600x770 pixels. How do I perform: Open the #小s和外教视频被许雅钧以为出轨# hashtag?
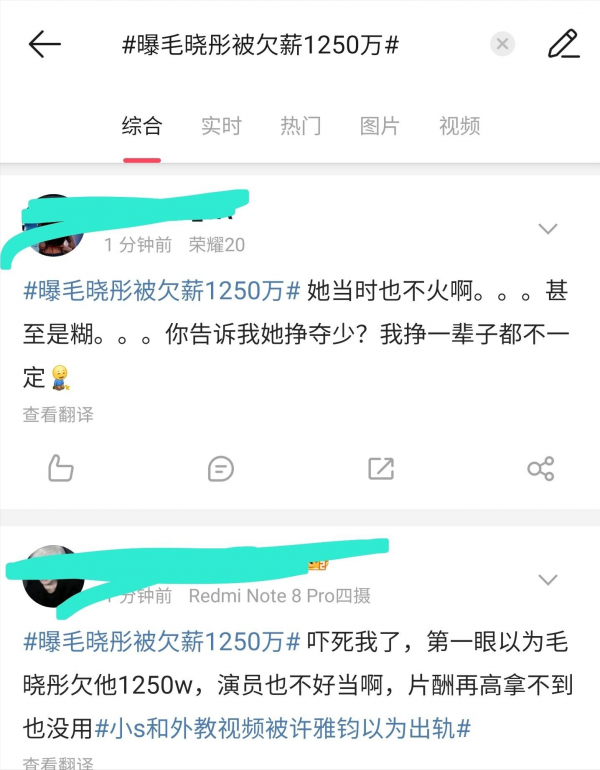tap(283, 729)
